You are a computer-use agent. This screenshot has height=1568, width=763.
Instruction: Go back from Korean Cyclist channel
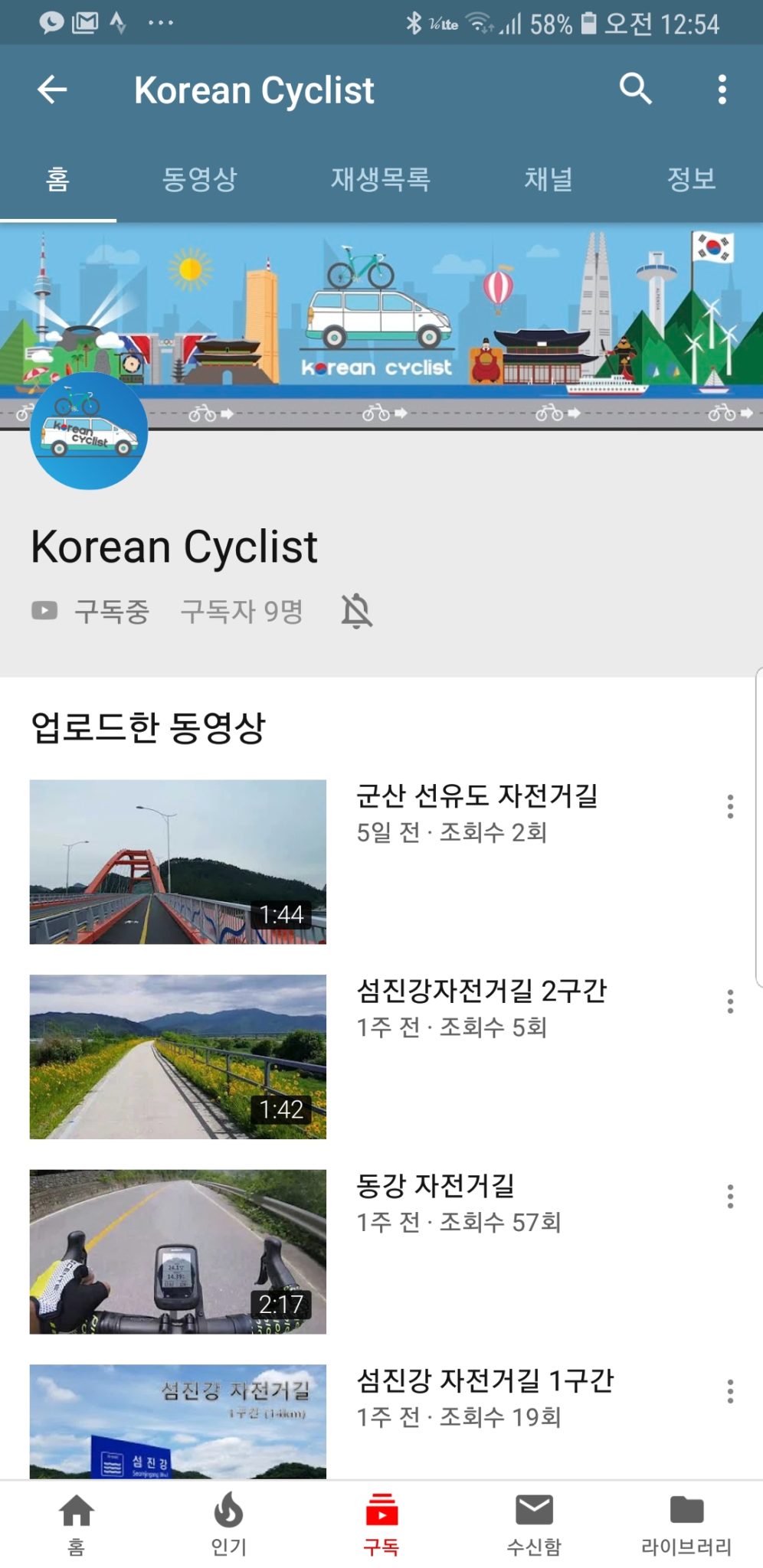pos(52,90)
